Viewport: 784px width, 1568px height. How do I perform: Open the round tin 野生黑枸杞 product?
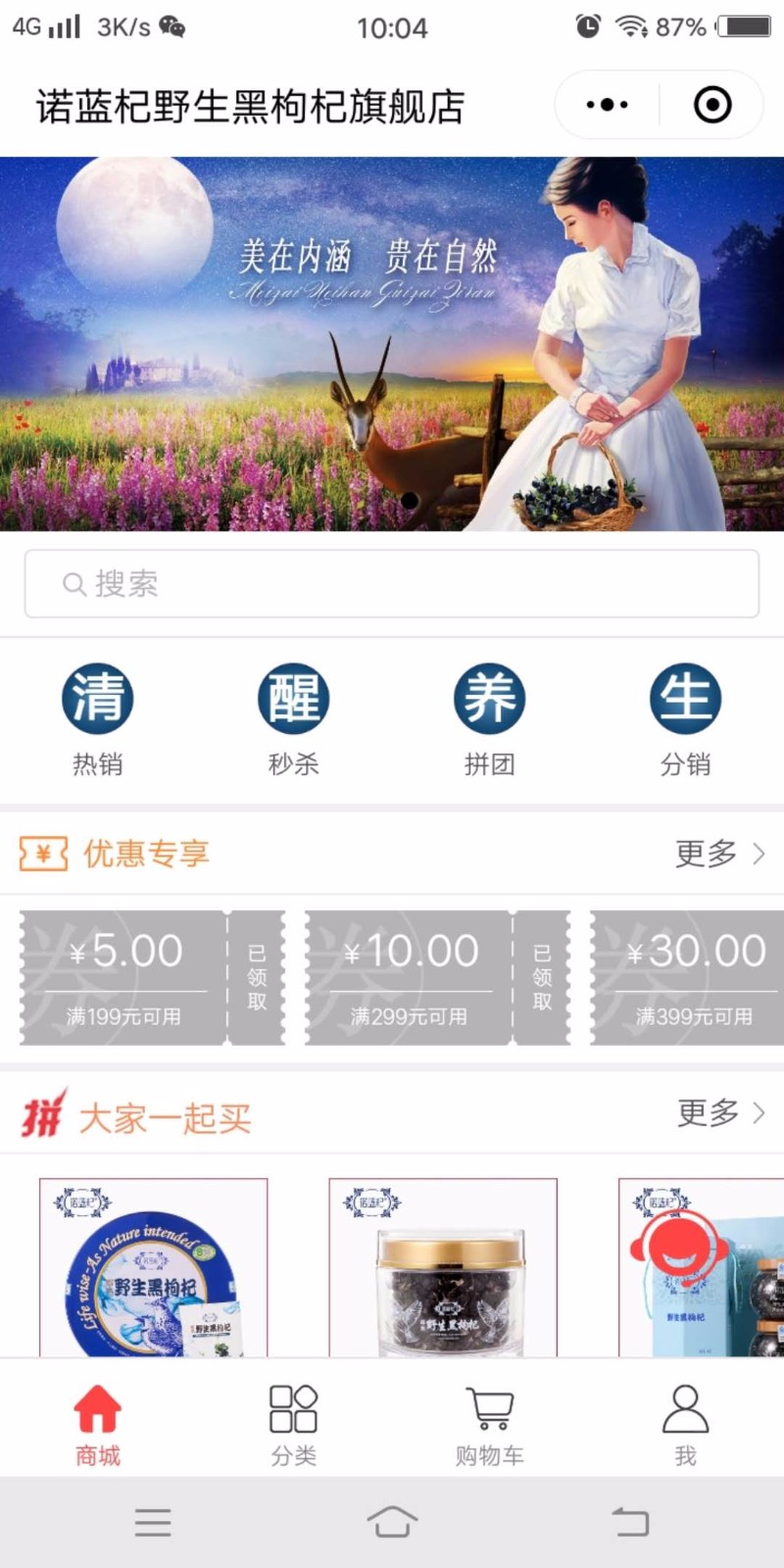pyautogui.click(x=153, y=1267)
